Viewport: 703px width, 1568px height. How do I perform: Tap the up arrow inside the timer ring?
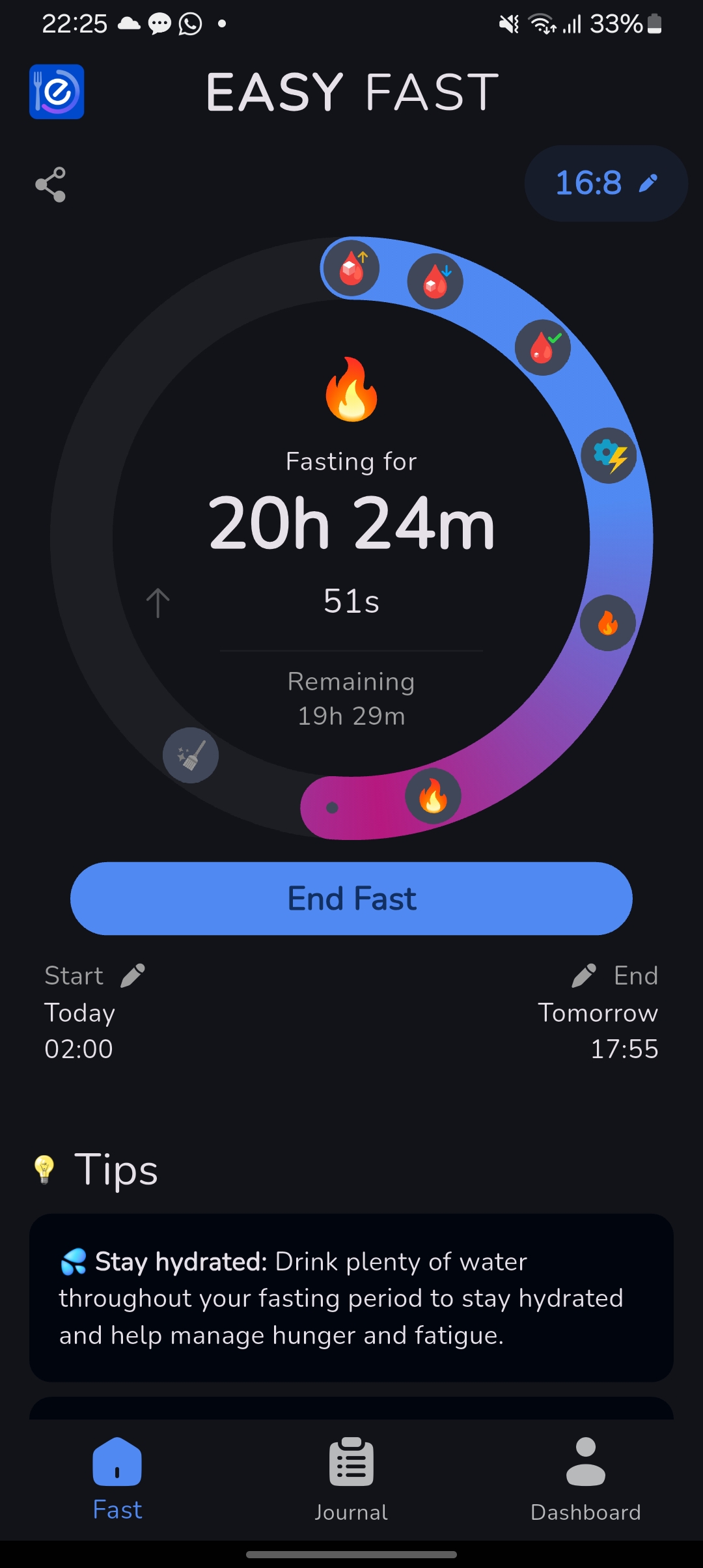[x=158, y=603]
